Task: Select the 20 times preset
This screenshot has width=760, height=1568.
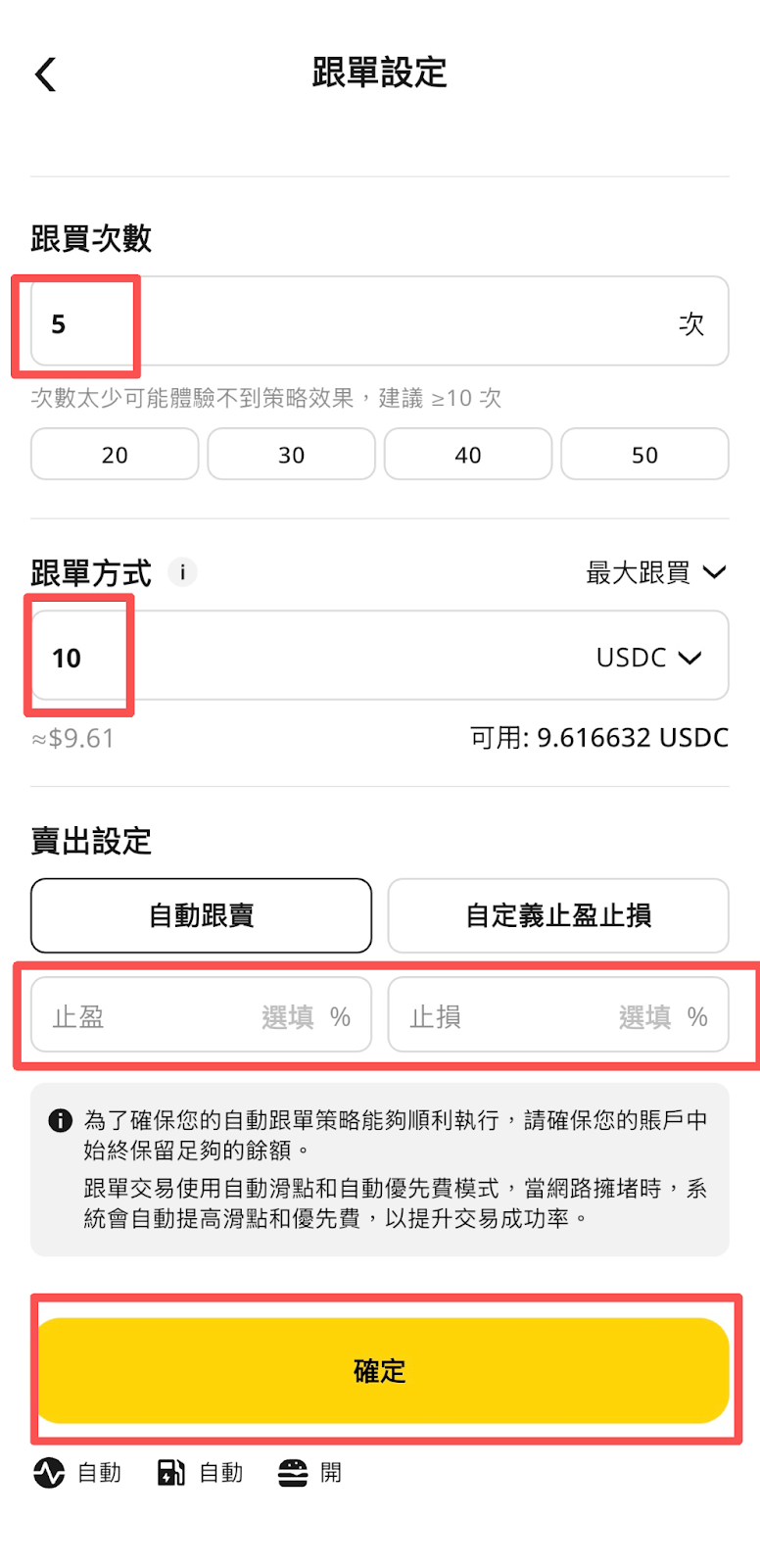Action: (x=115, y=455)
